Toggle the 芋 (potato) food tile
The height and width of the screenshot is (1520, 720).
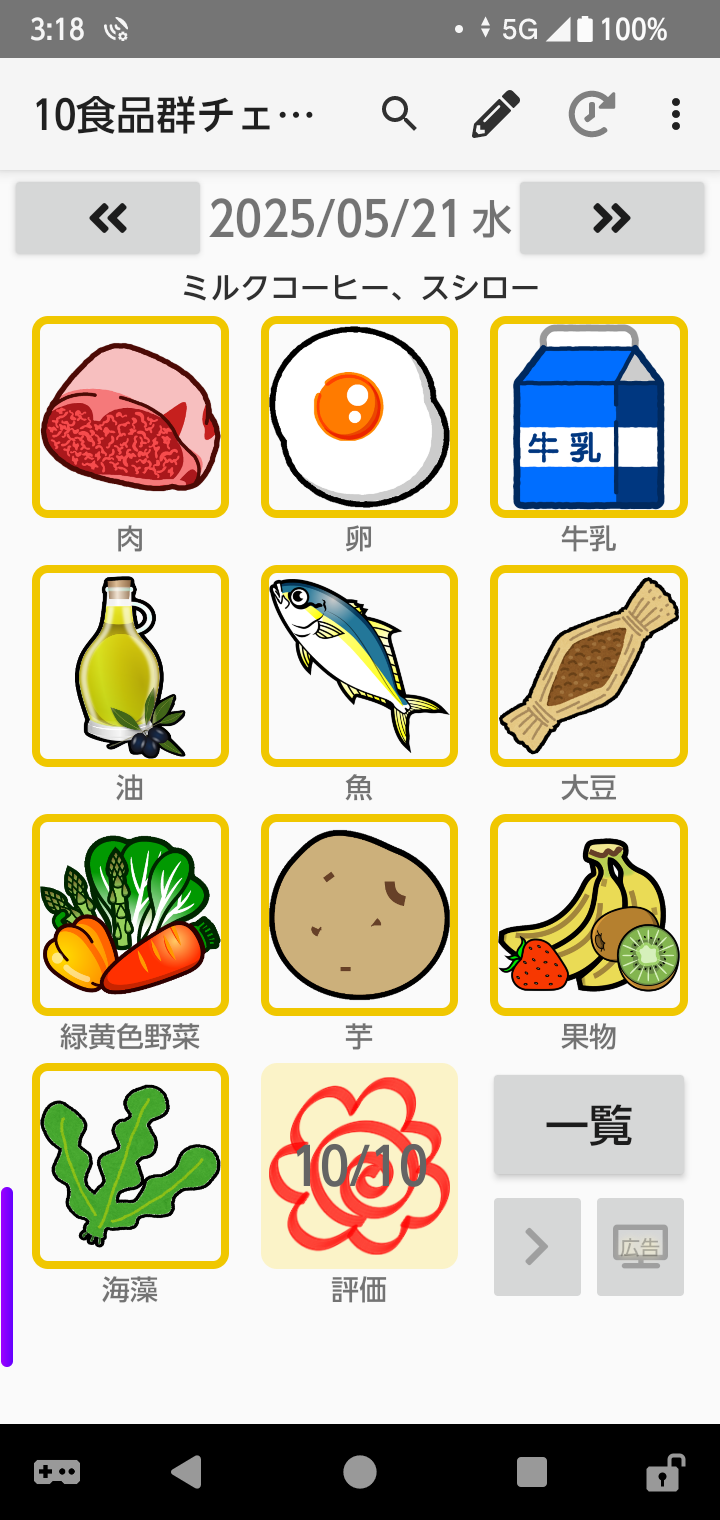coord(359,915)
